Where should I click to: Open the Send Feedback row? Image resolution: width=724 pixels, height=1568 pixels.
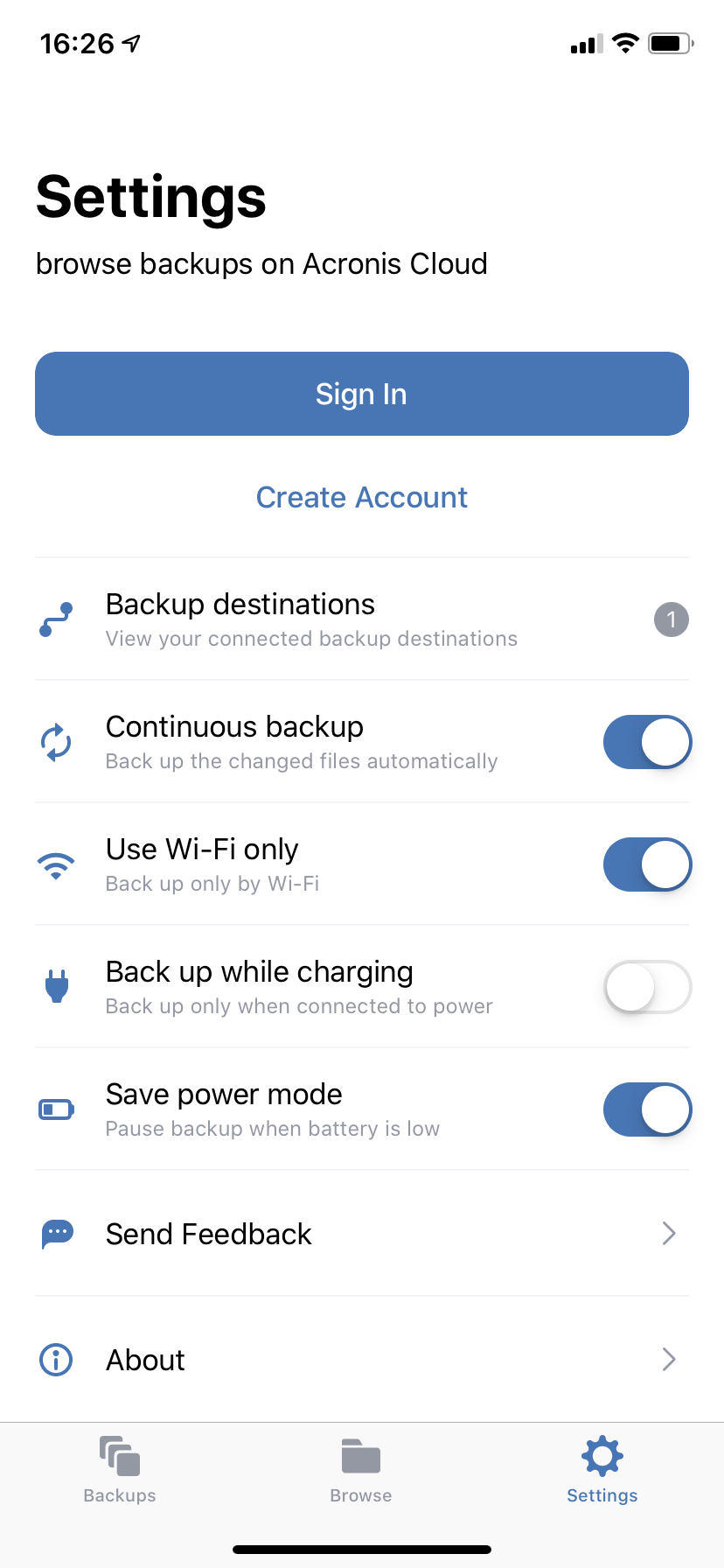pyautogui.click(x=361, y=1234)
